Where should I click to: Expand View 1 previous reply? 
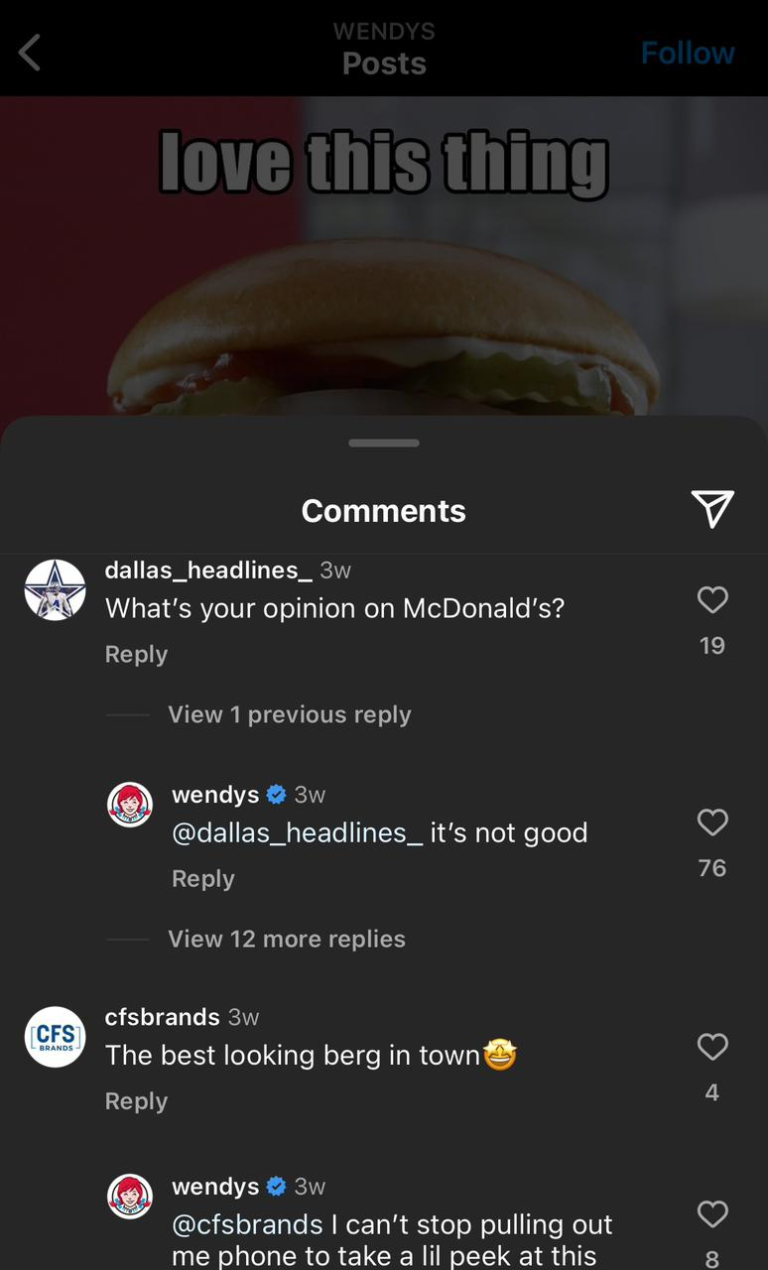(288, 714)
